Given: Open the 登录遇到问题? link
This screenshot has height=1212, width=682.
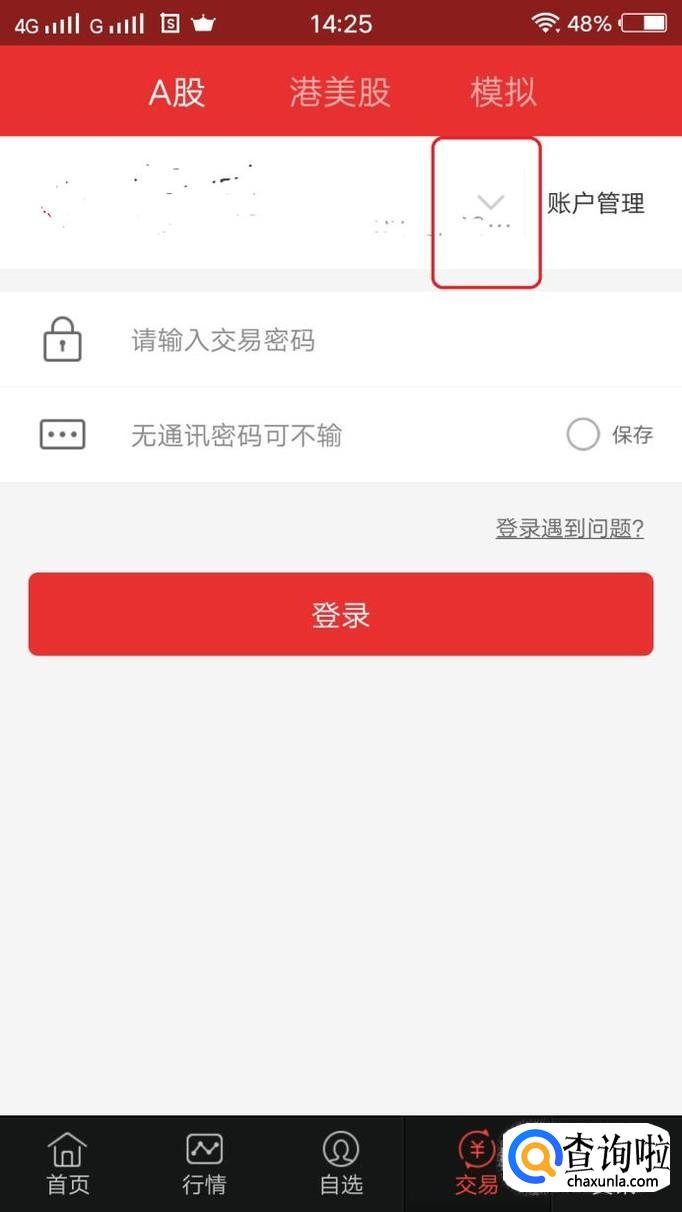Looking at the screenshot, I should 569,529.
